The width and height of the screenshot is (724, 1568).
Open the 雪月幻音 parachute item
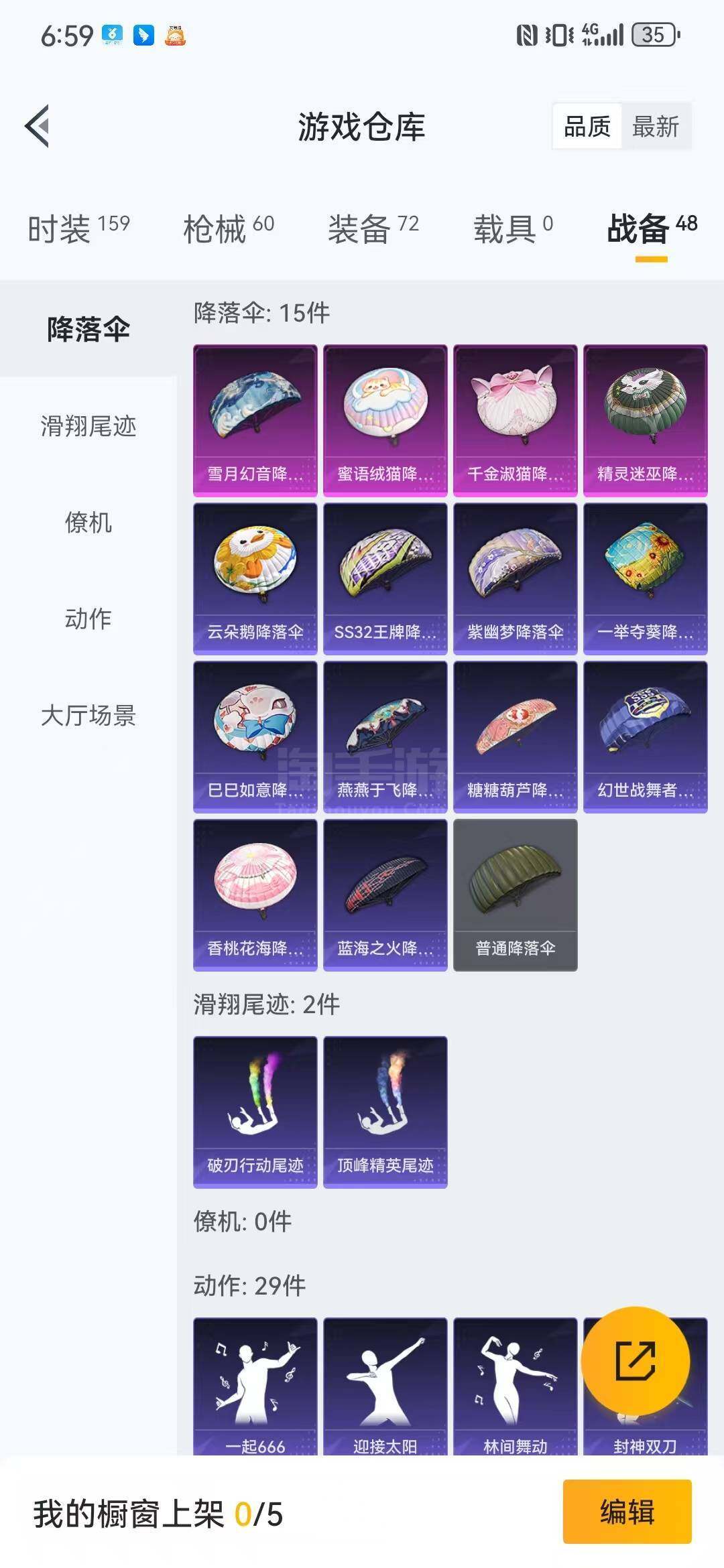pyautogui.click(x=255, y=420)
